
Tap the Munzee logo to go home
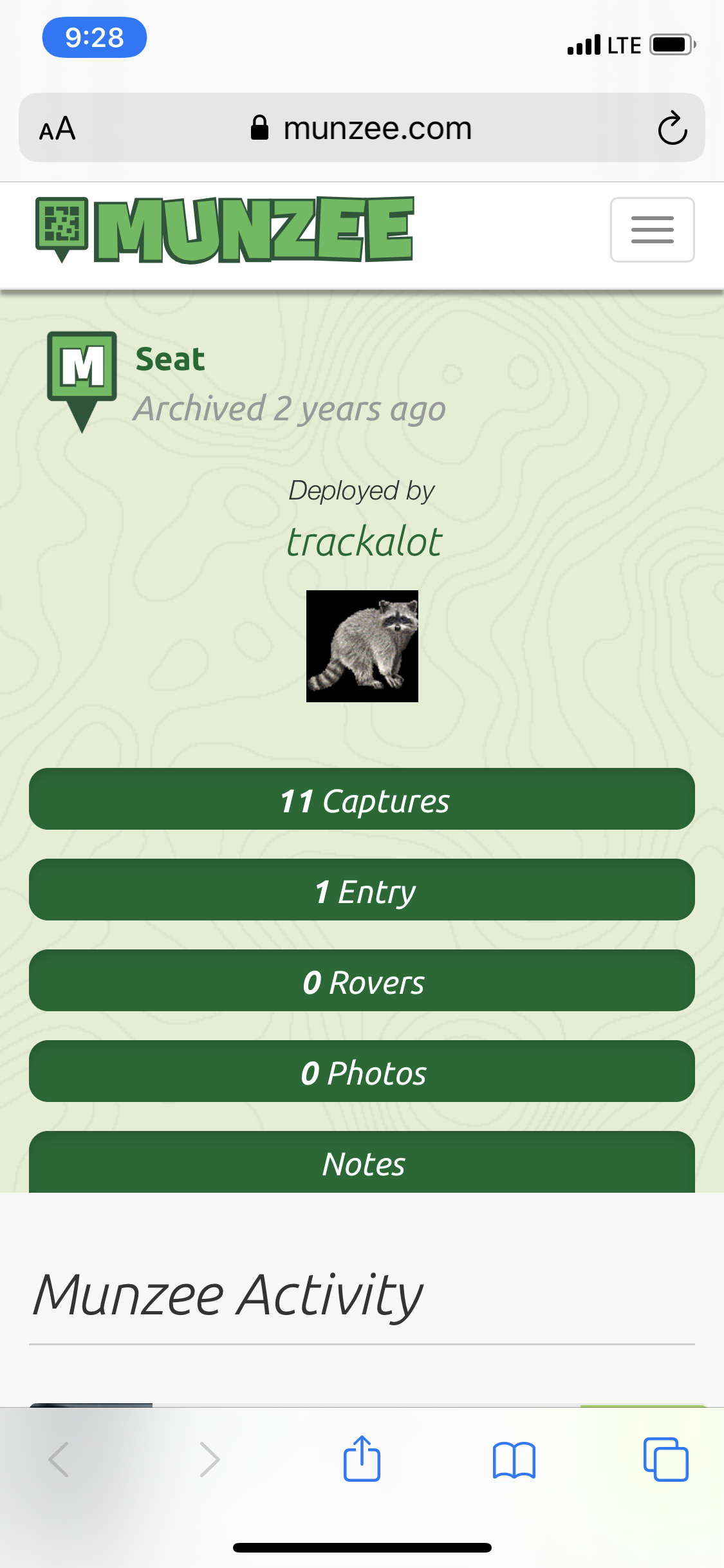tap(225, 230)
